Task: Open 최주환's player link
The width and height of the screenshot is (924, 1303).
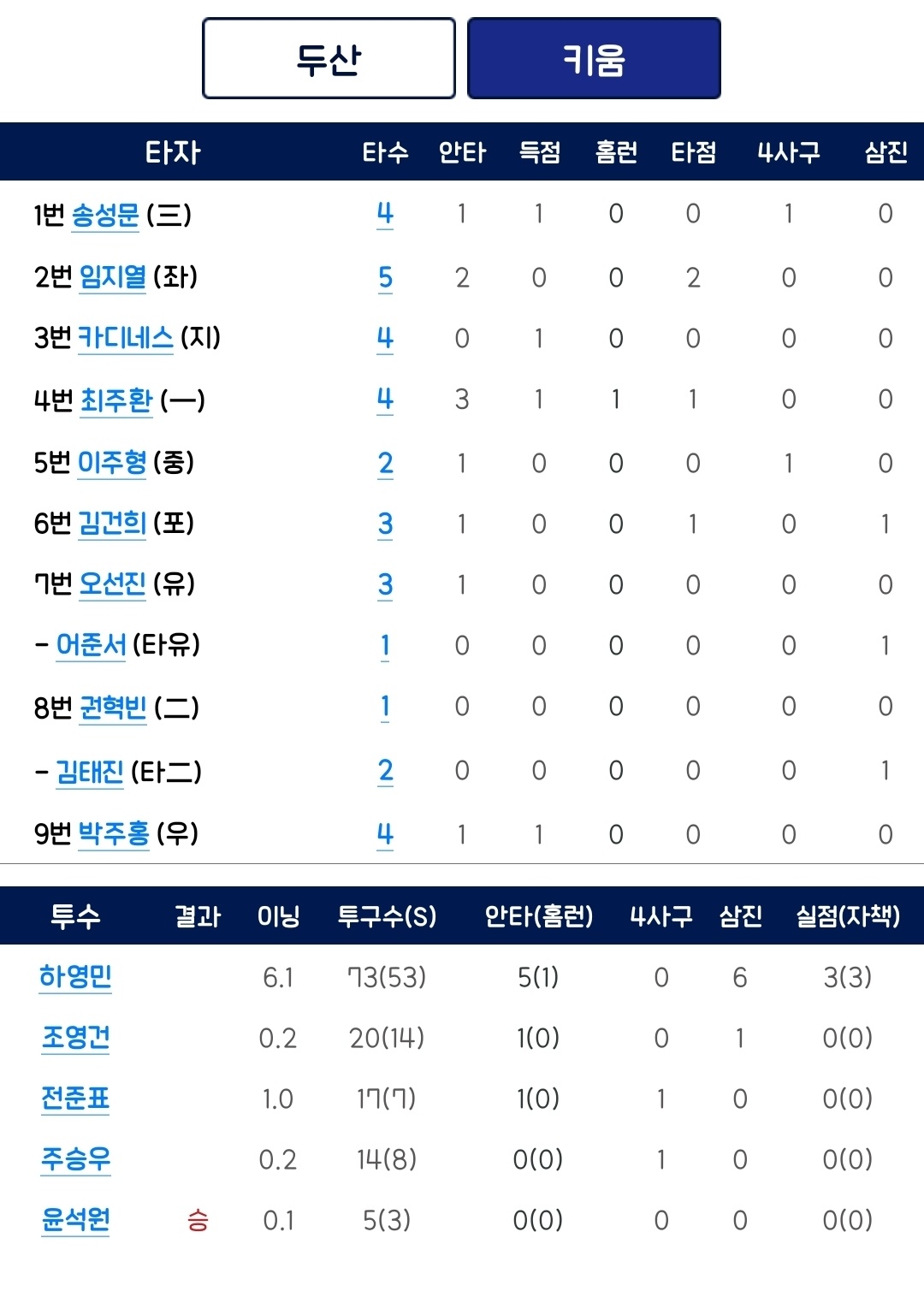Action: (x=116, y=400)
